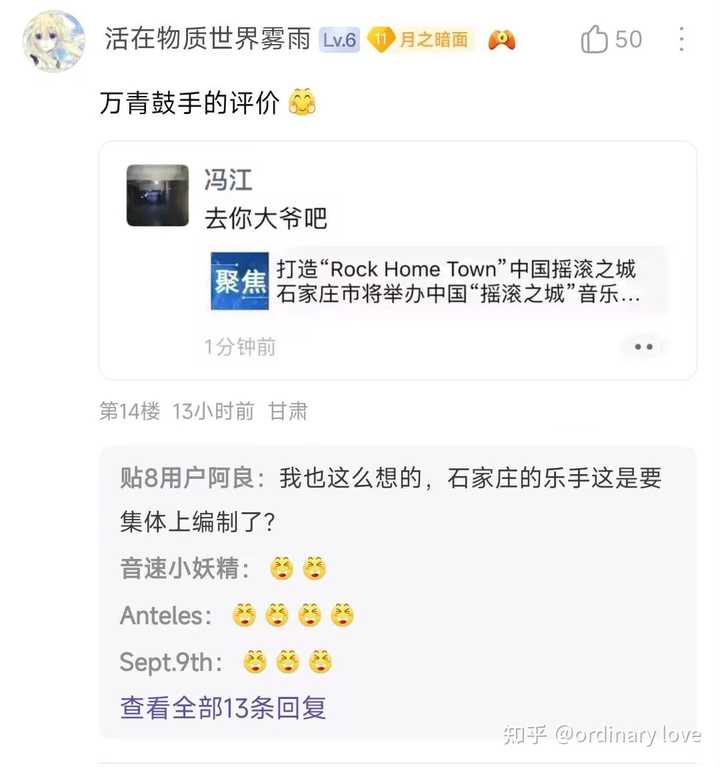Like this comment with 50 likes
This screenshot has width=720, height=767.
tap(596, 40)
